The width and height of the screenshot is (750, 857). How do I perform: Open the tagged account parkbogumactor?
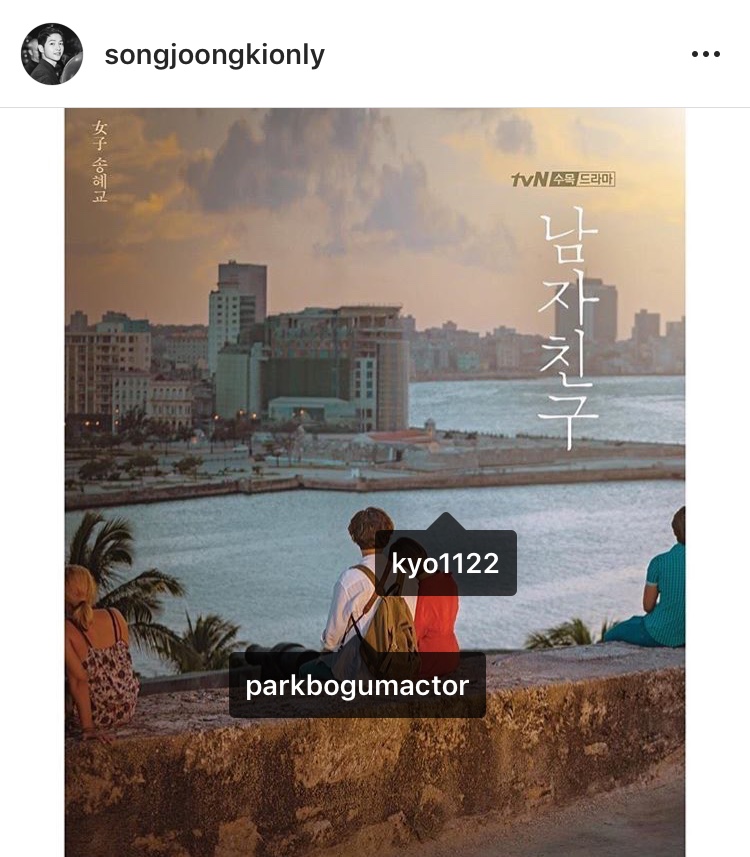(357, 686)
